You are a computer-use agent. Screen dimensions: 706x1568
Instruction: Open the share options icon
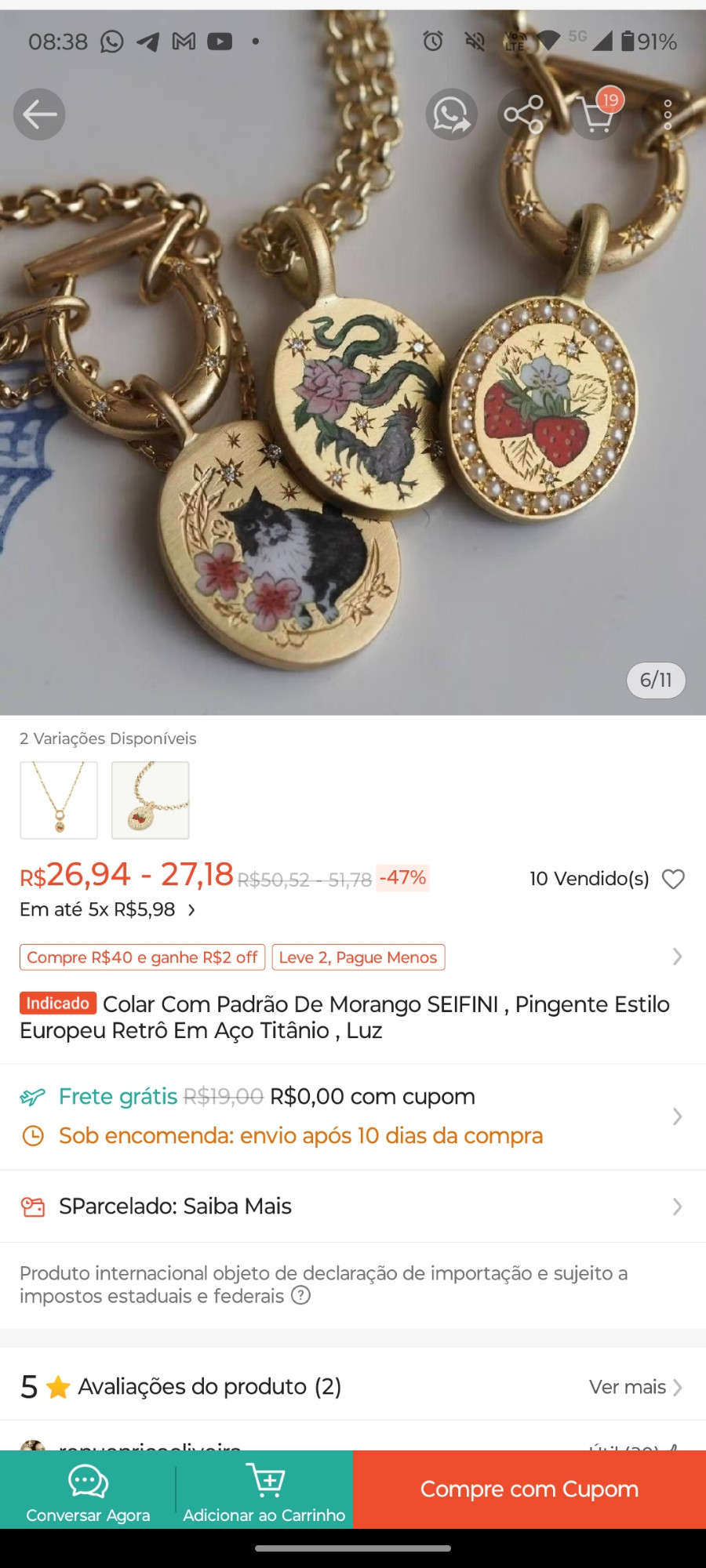[523, 114]
